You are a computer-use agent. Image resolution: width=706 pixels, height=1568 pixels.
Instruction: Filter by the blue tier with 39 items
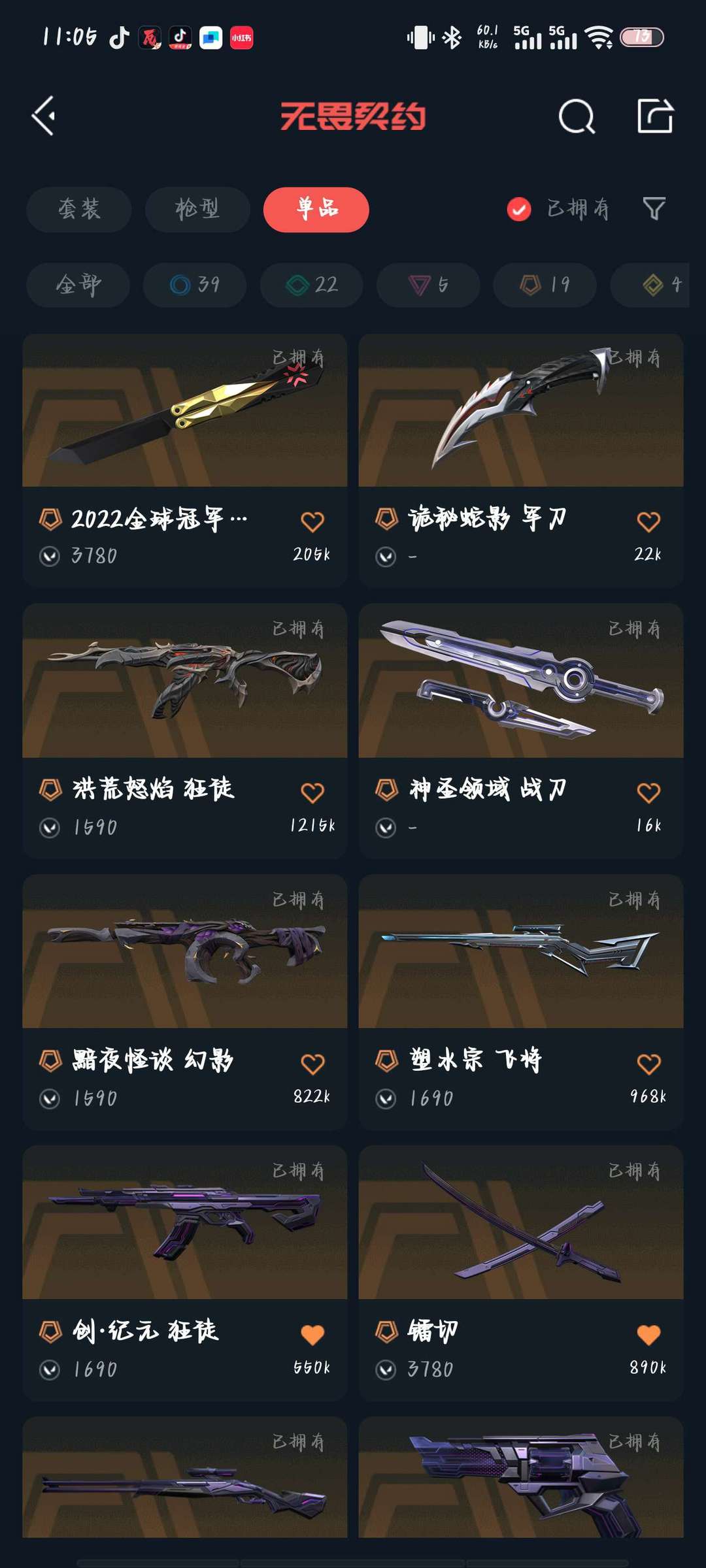click(x=195, y=285)
